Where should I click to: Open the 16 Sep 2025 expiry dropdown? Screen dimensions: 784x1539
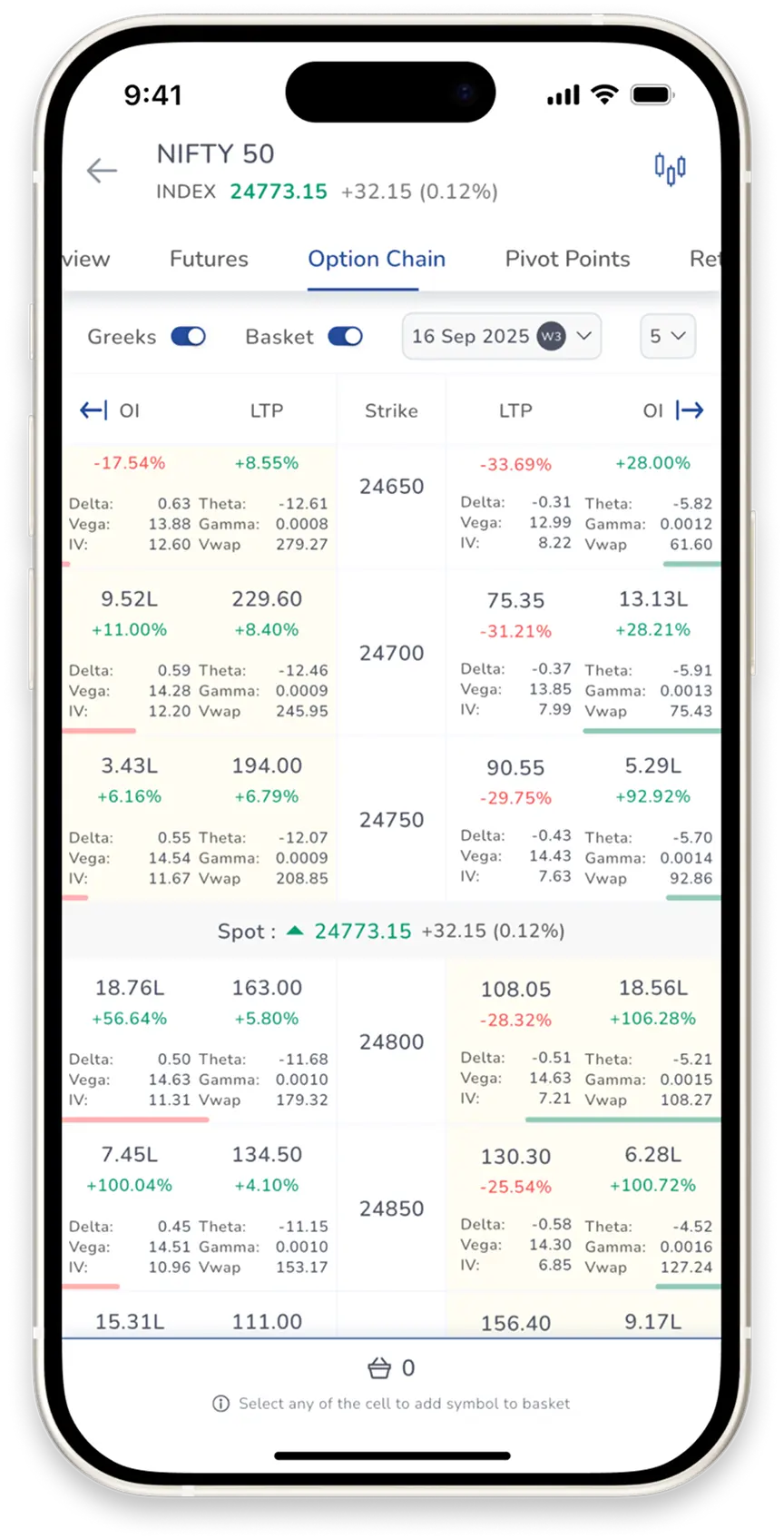(501, 336)
